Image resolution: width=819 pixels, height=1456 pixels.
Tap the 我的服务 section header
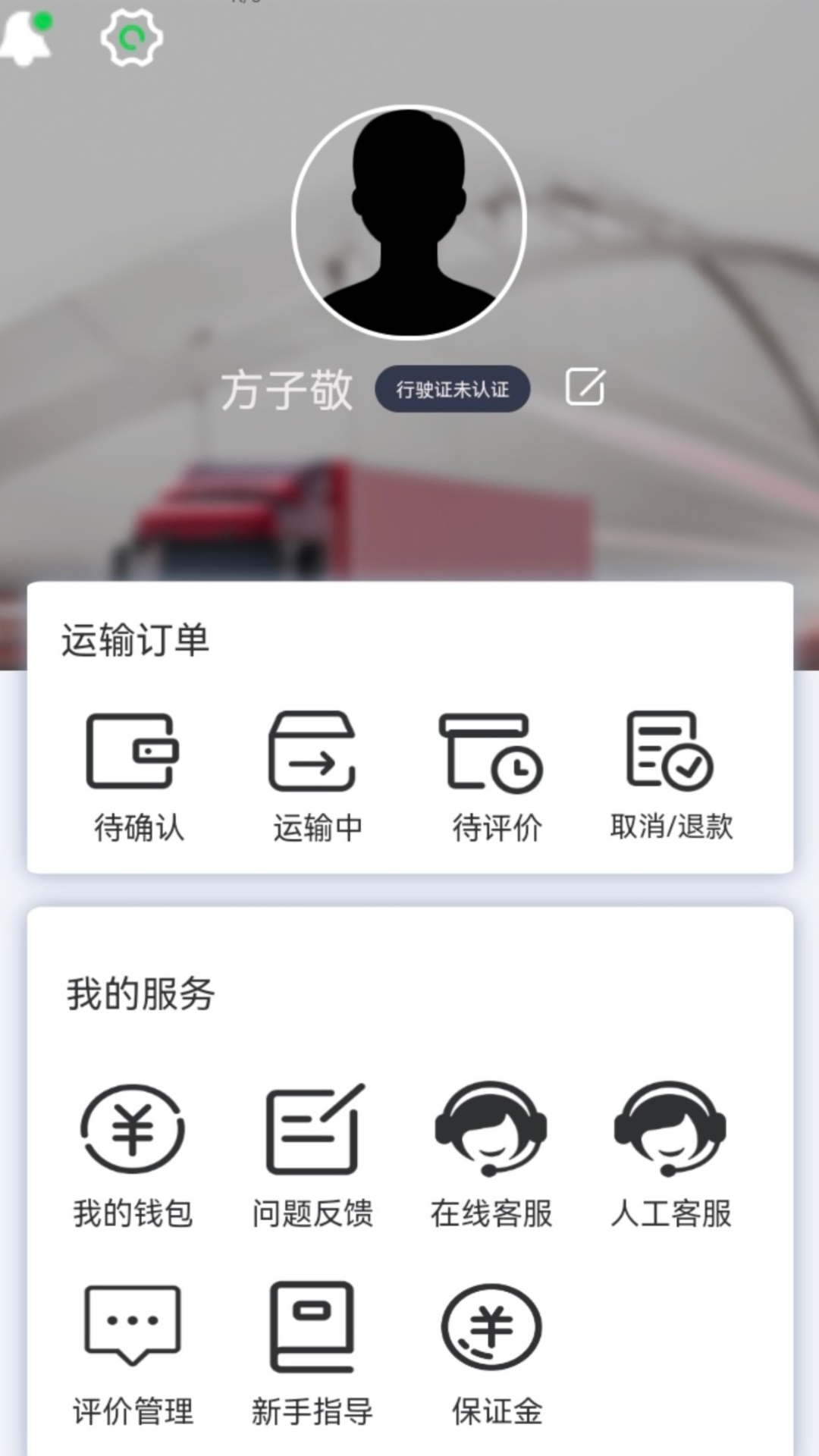[139, 993]
